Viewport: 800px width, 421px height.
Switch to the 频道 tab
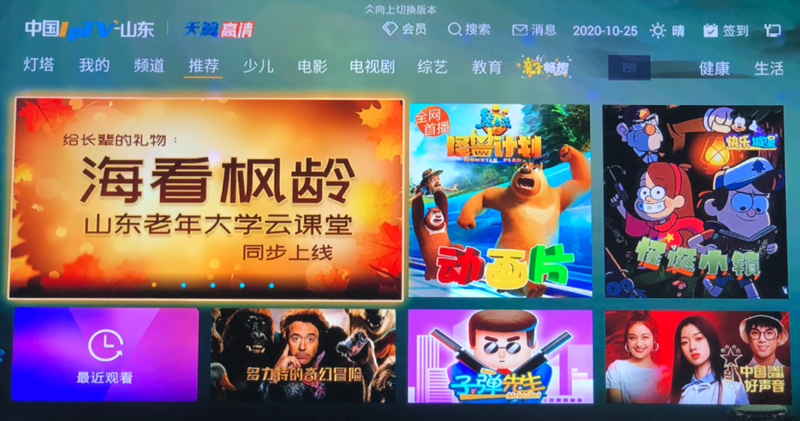coord(149,67)
